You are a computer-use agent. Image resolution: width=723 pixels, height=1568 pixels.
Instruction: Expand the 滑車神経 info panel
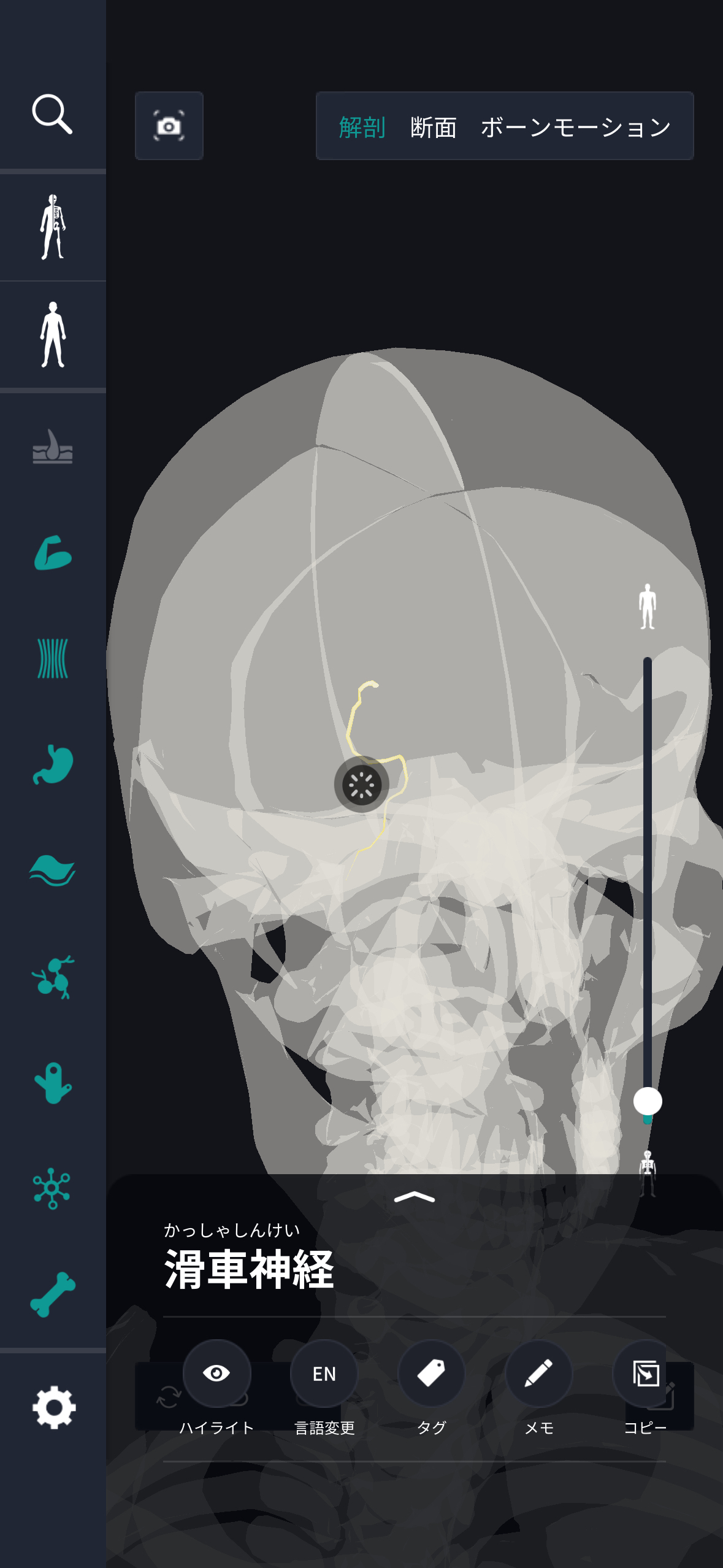point(414,1197)
